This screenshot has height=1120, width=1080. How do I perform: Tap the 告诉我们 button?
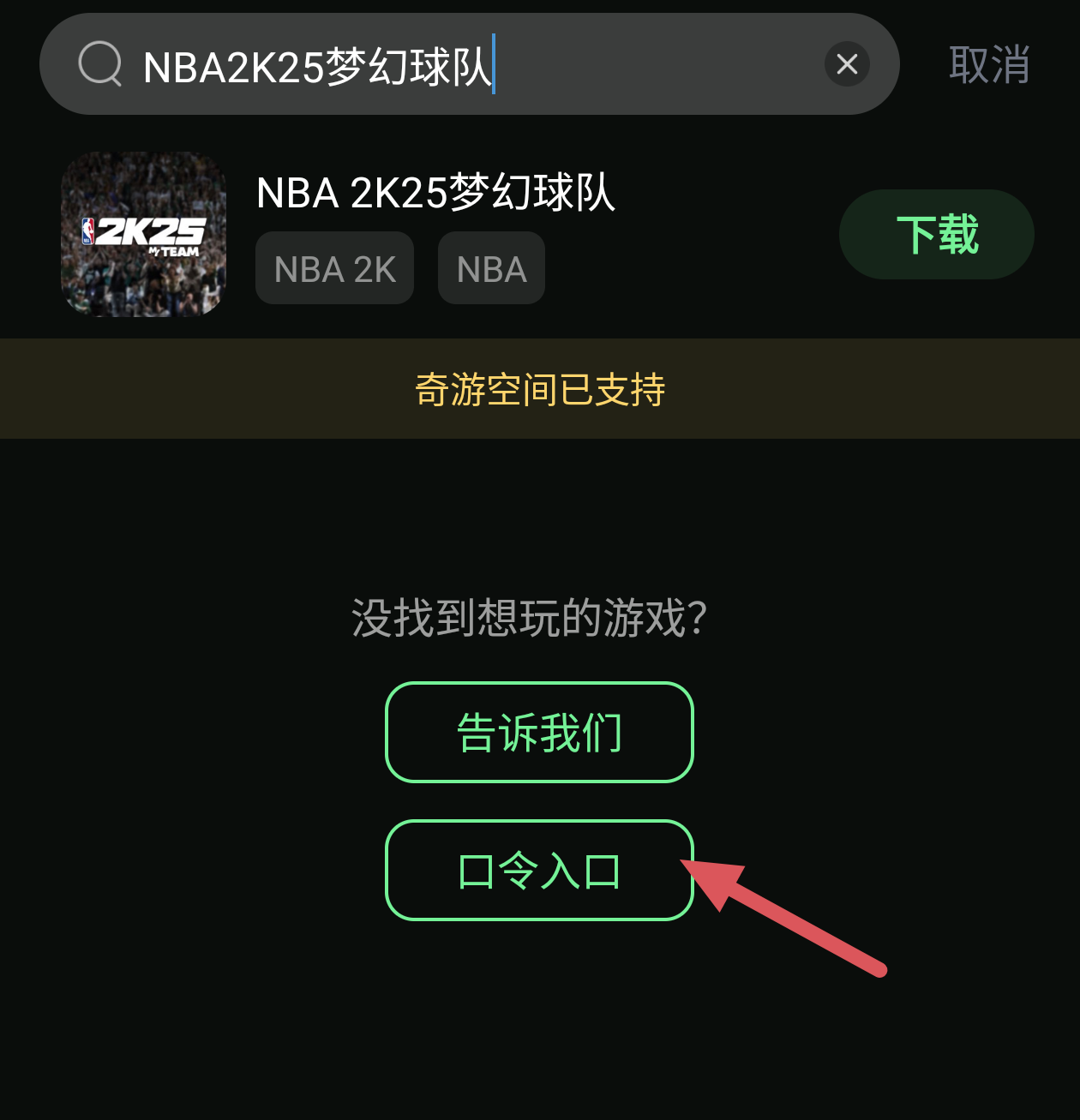[539, 733]
